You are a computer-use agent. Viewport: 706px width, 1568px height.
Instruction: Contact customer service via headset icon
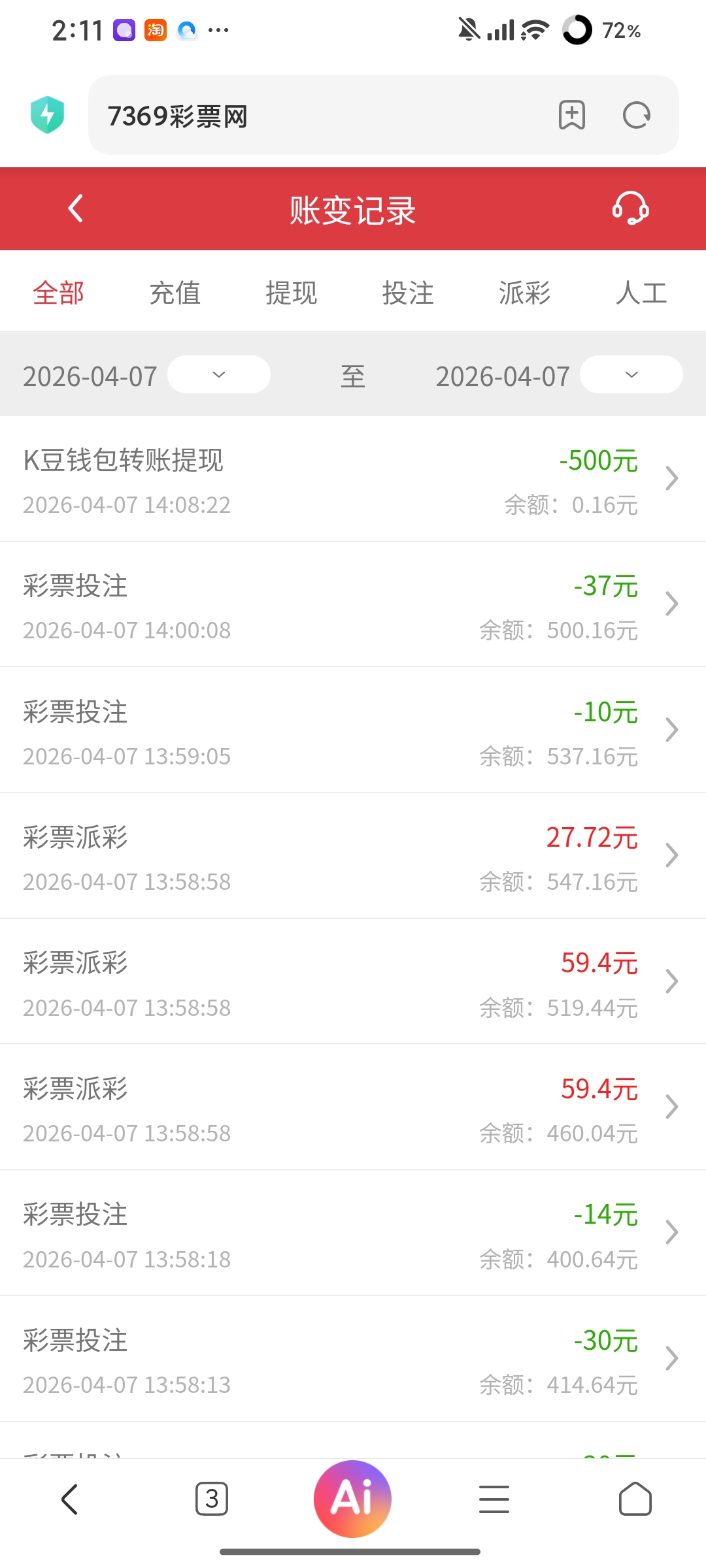630,209
